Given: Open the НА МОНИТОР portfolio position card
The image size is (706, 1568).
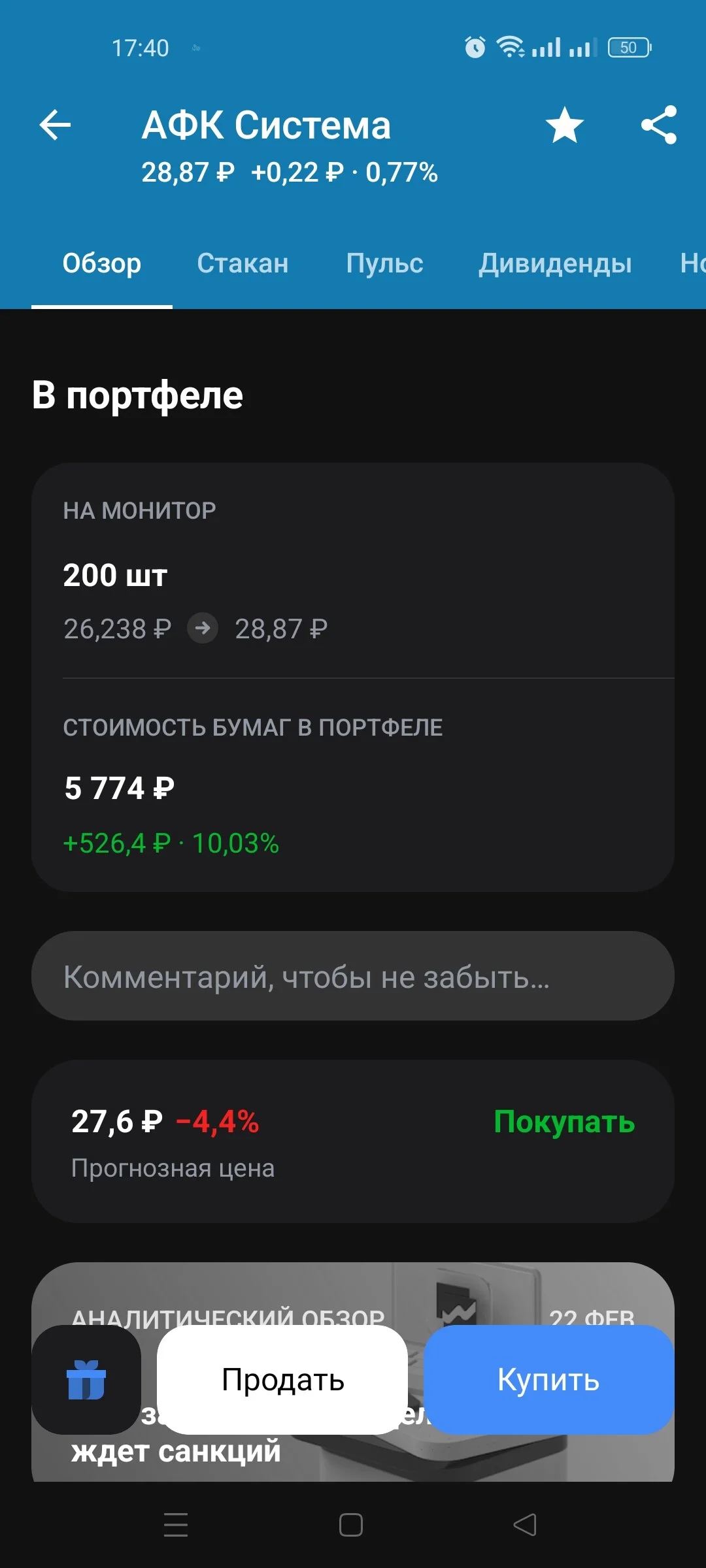Looking at the screenshot, I should pyautogui.click(x=353, y=677).
